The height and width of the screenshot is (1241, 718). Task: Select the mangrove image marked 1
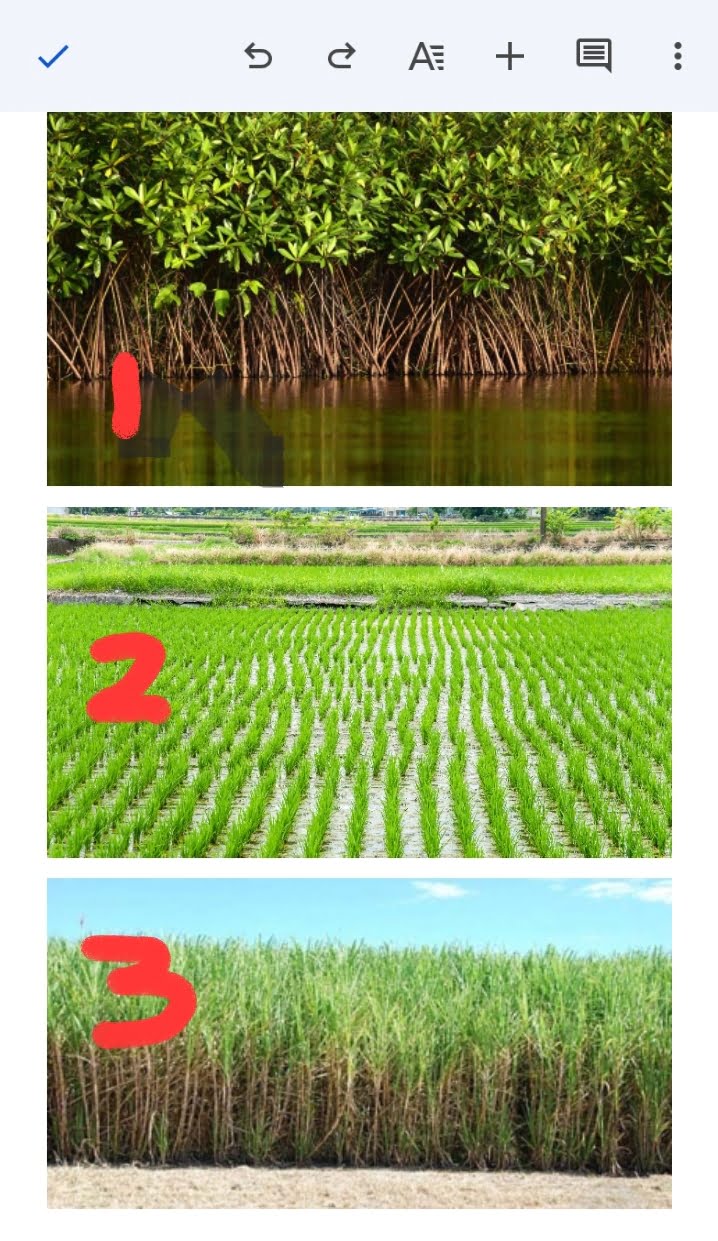point(359,298)
